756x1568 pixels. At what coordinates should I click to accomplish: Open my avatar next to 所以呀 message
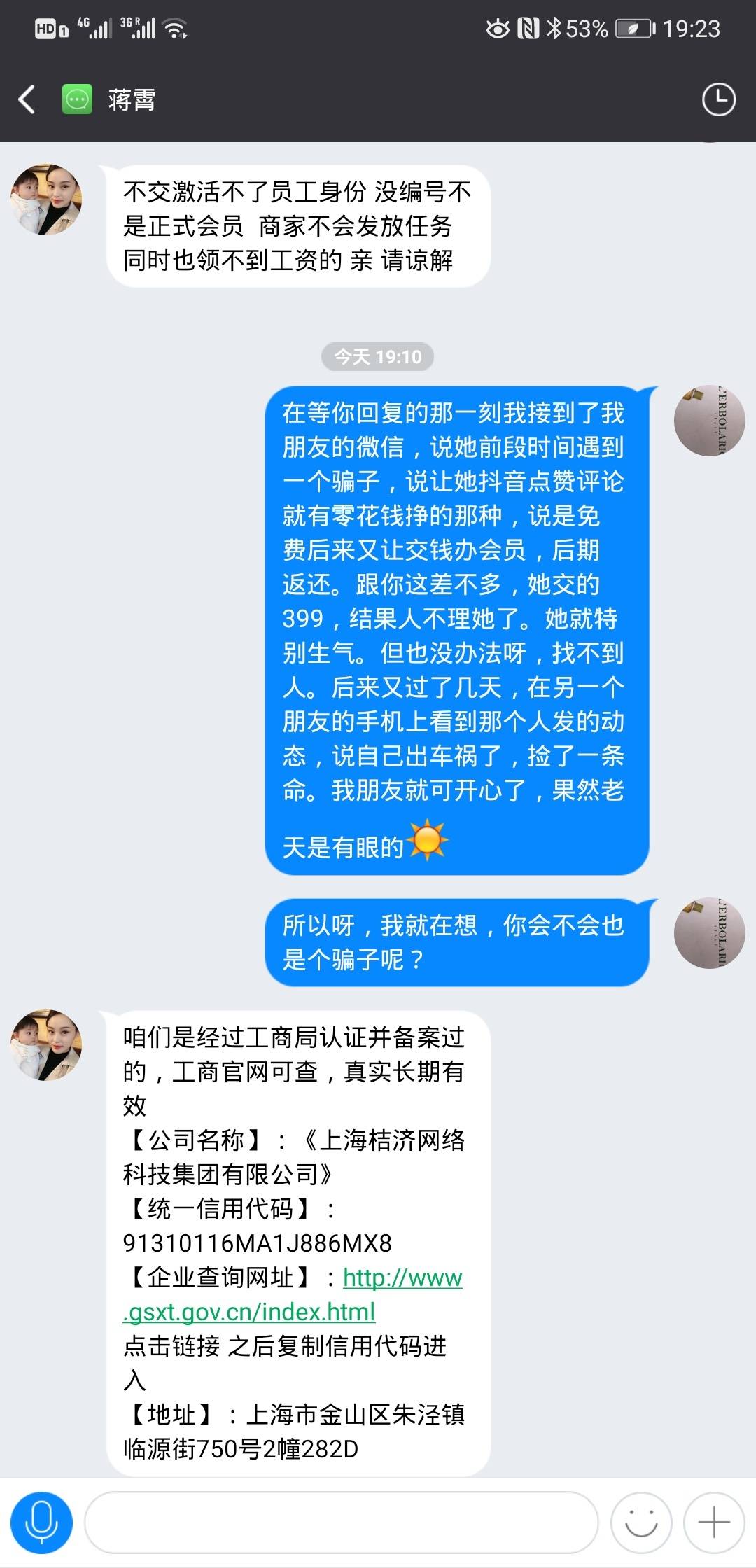pos(709,933)
